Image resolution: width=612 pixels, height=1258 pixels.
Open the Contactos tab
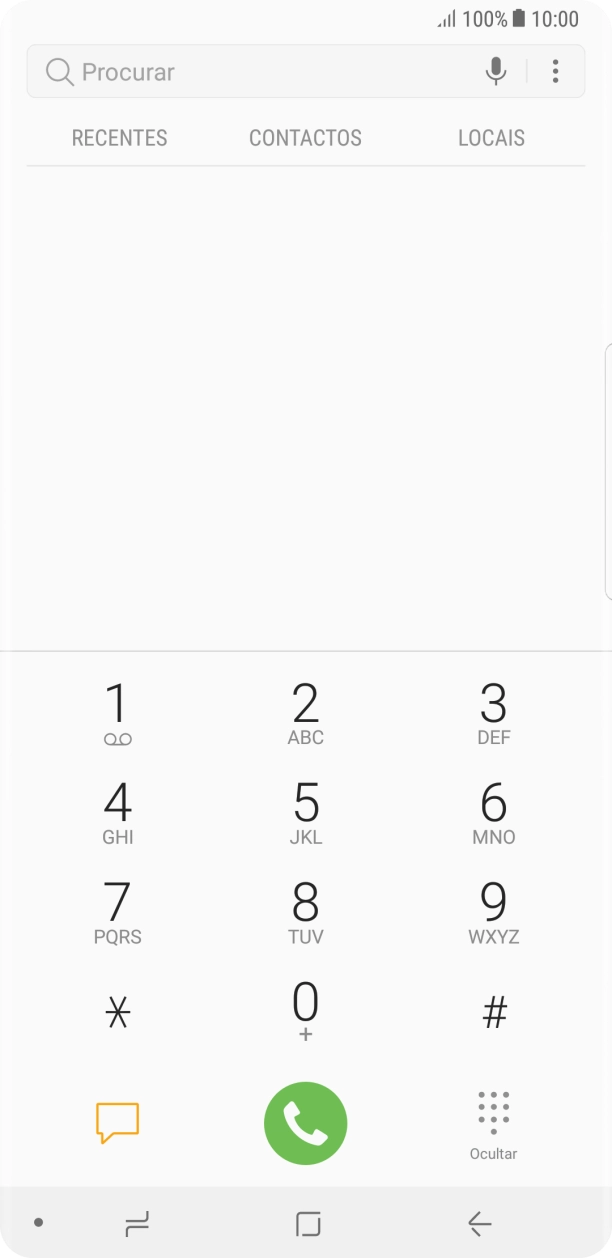(x=305, y=138)
